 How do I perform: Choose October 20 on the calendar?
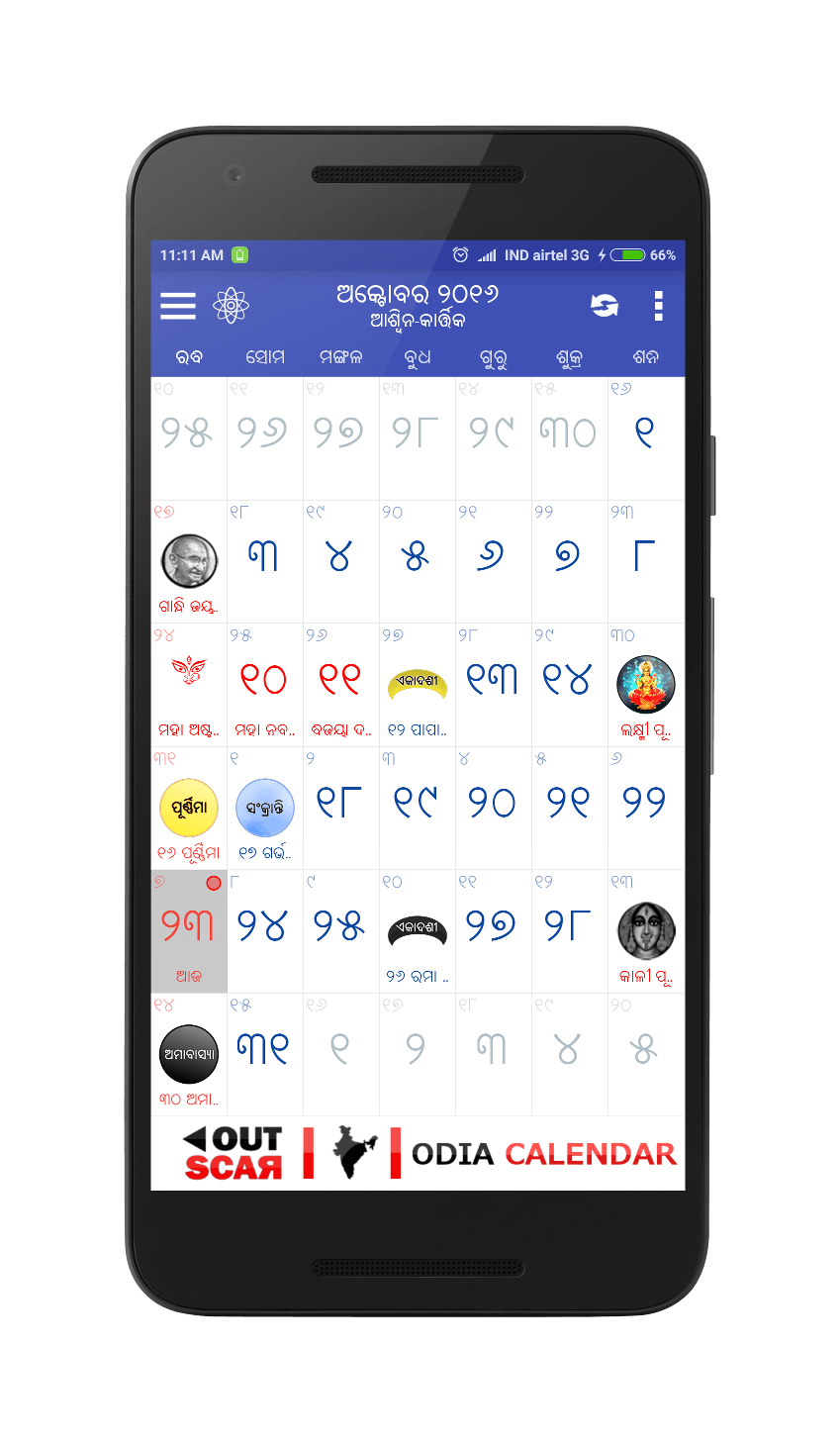(493, 807)
